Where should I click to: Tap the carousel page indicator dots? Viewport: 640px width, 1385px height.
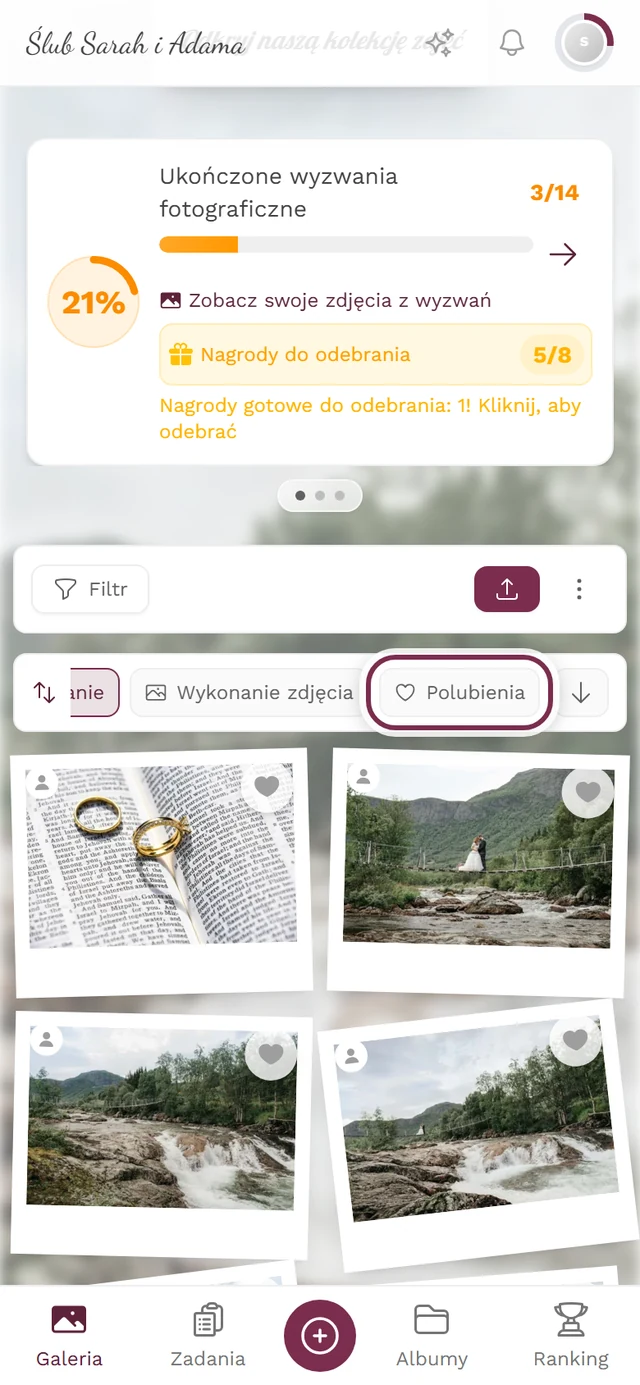320,495
